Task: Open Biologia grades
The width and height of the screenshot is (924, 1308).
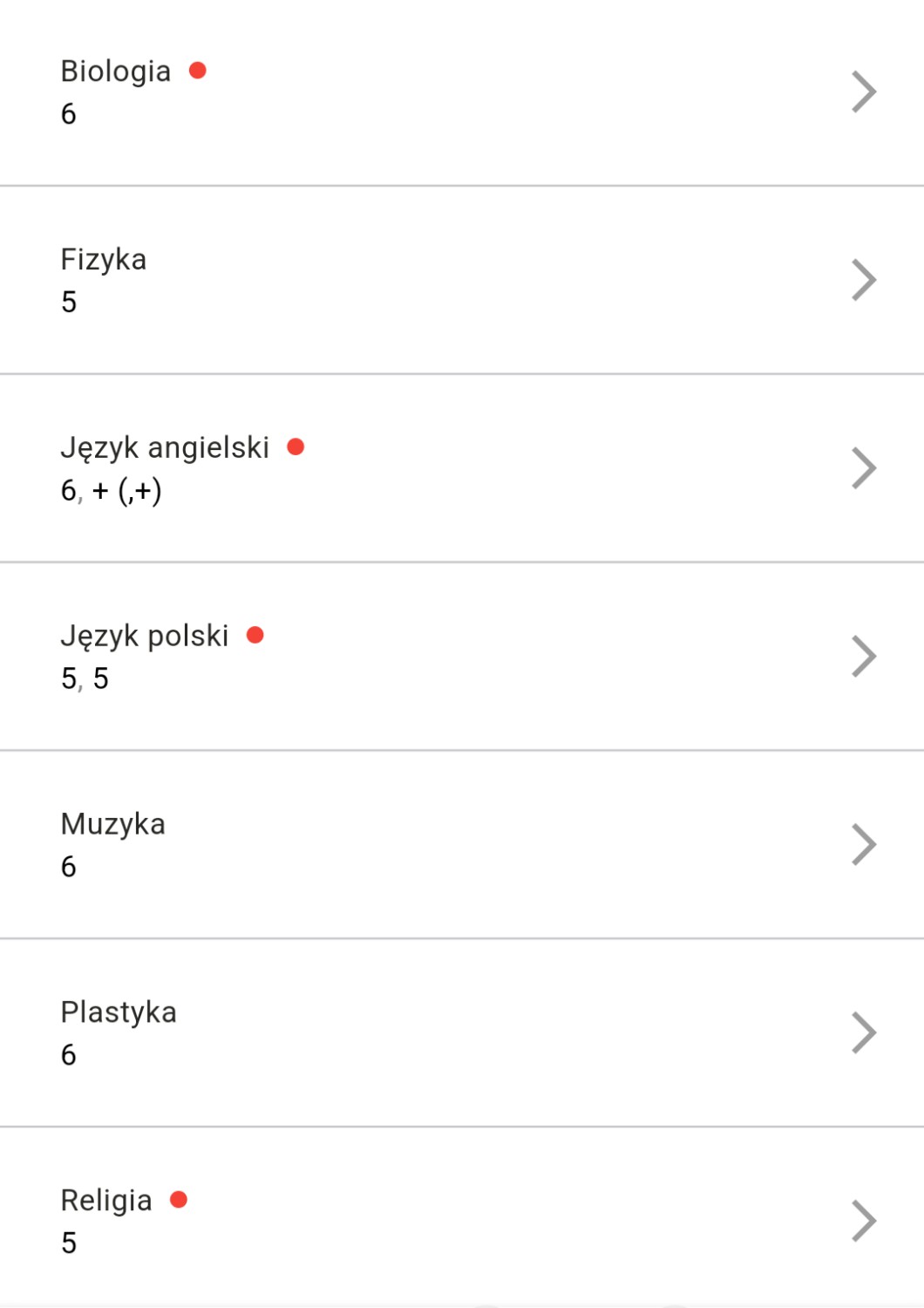Action: 462,92
